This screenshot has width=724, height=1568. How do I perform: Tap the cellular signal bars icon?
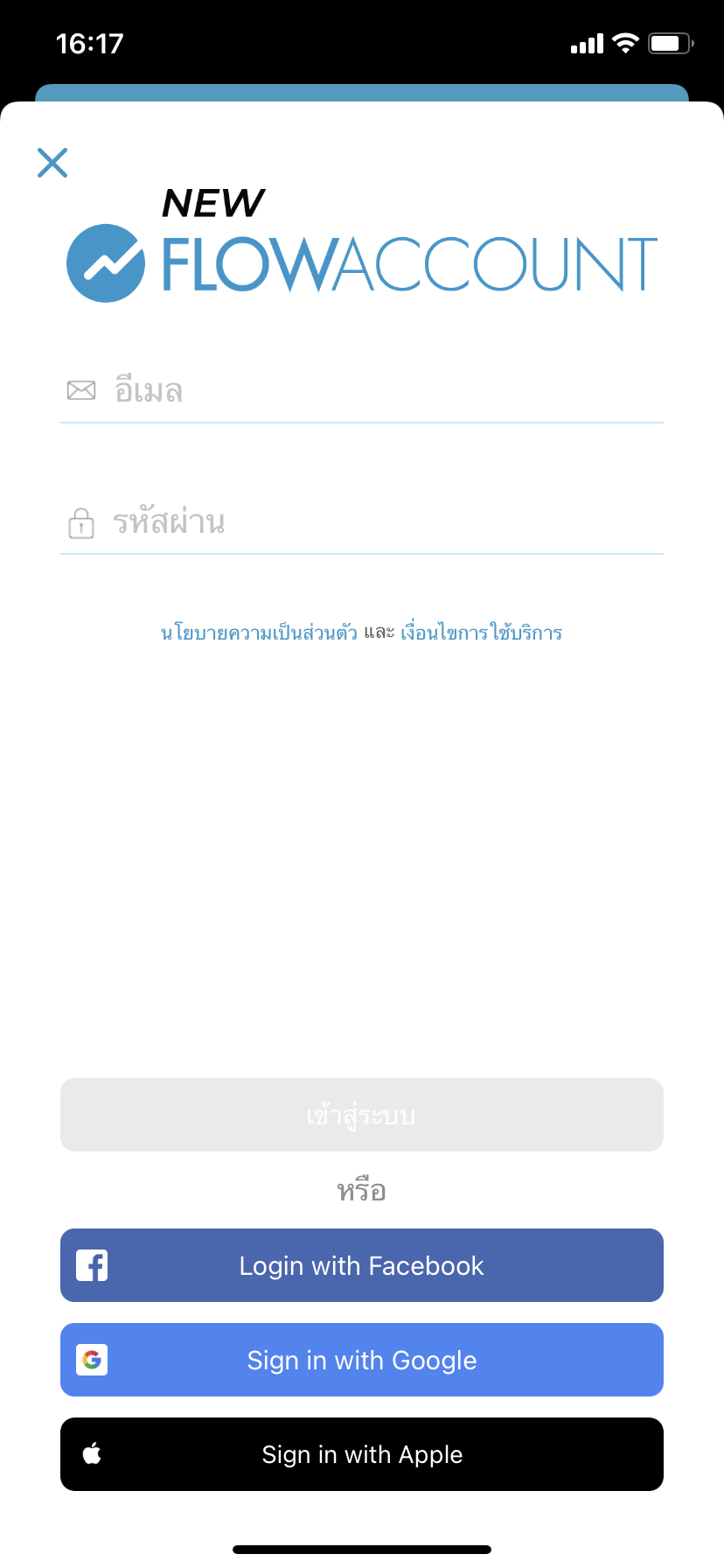[586, 42]
